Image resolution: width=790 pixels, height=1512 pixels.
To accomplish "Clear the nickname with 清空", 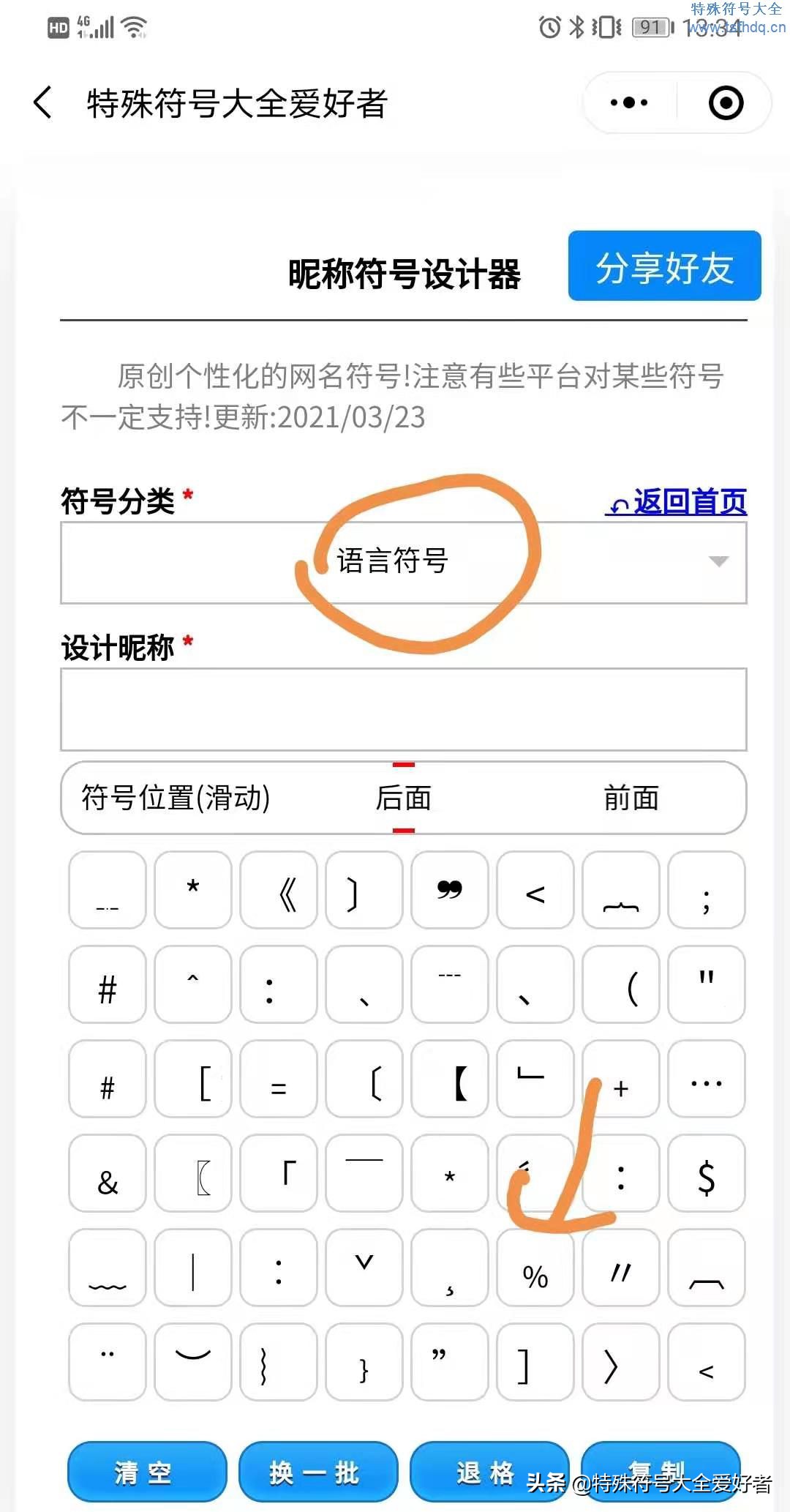I will click(x=146, y=1472).
